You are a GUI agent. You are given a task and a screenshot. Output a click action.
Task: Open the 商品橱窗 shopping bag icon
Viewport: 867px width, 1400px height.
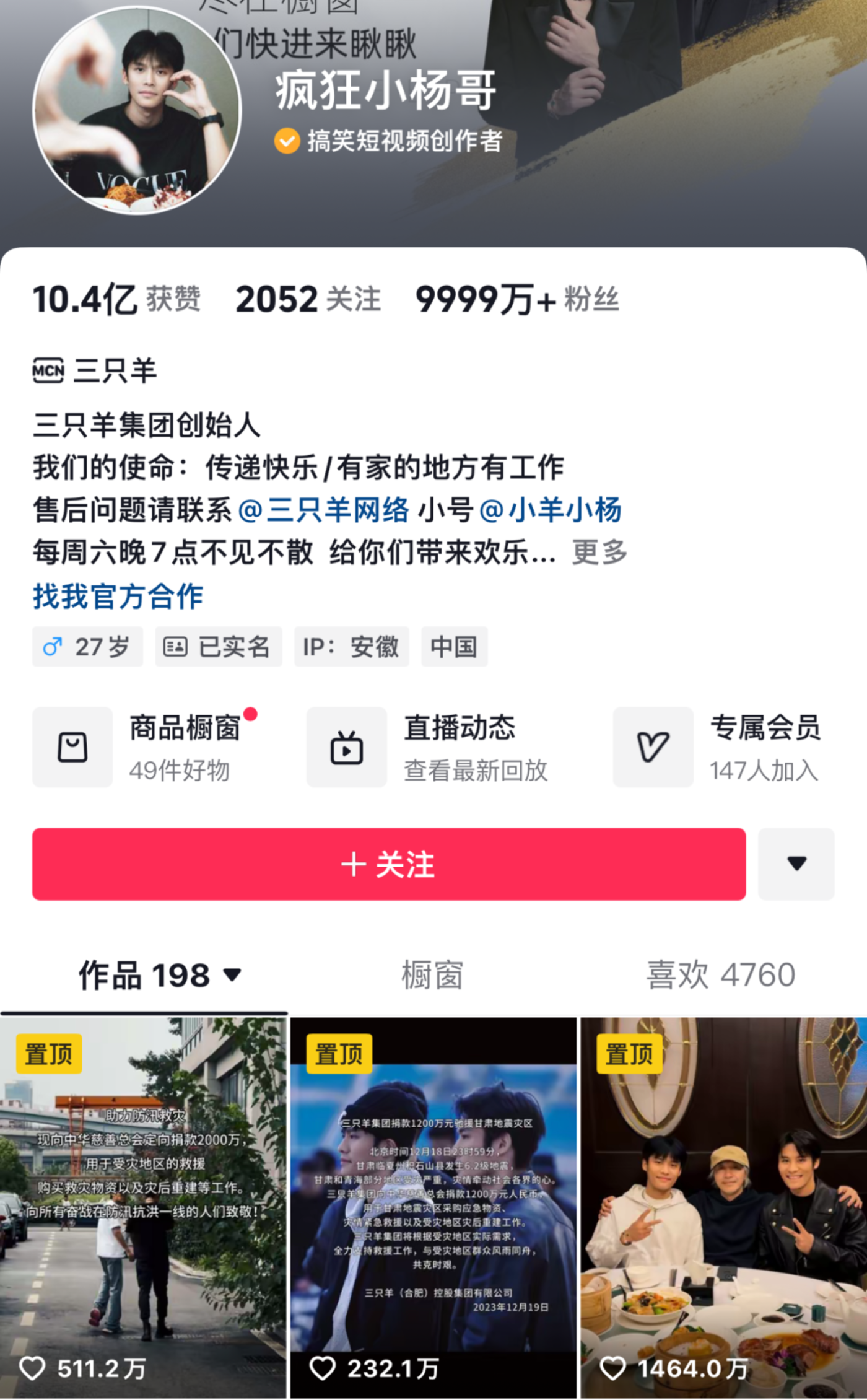72,748
